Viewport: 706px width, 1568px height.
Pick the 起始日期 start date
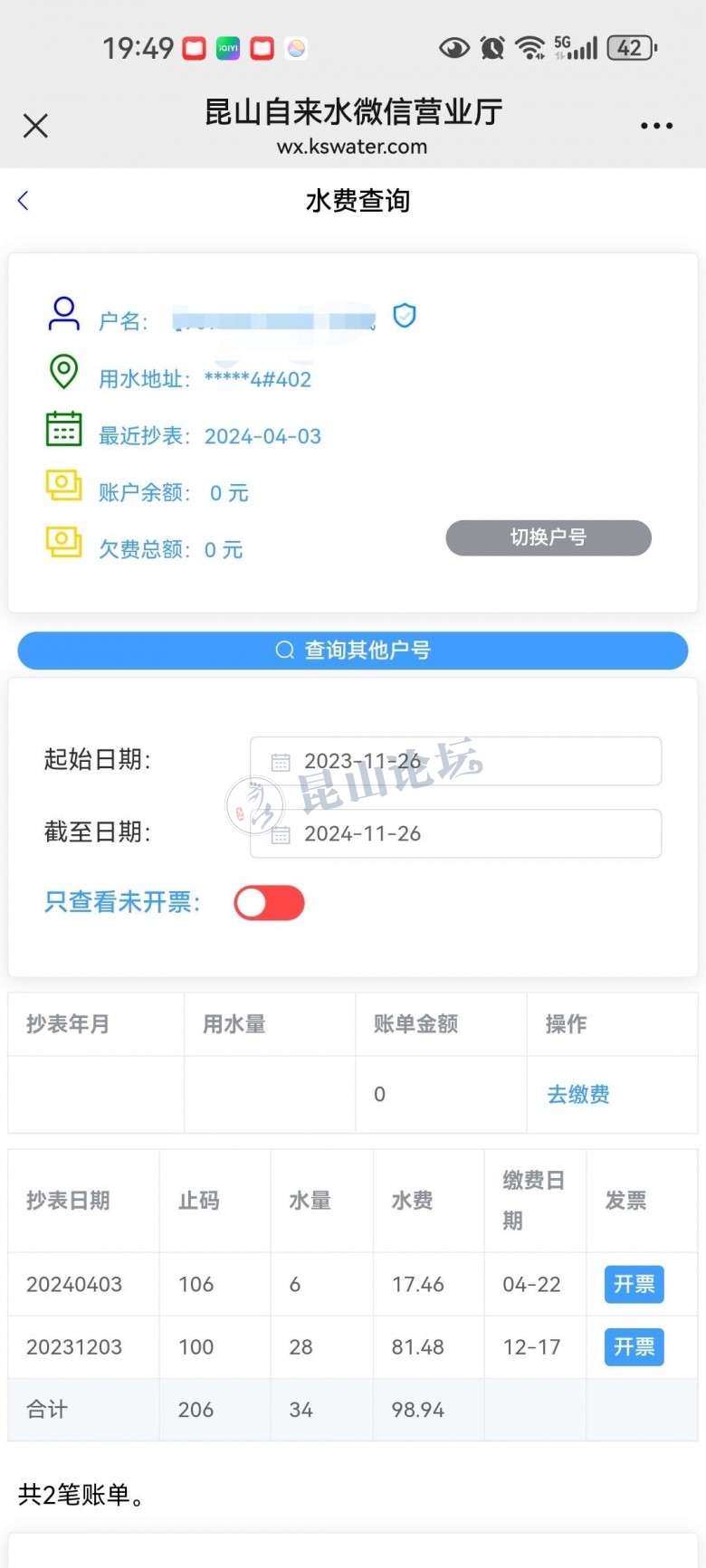click(x=455, y=761)
